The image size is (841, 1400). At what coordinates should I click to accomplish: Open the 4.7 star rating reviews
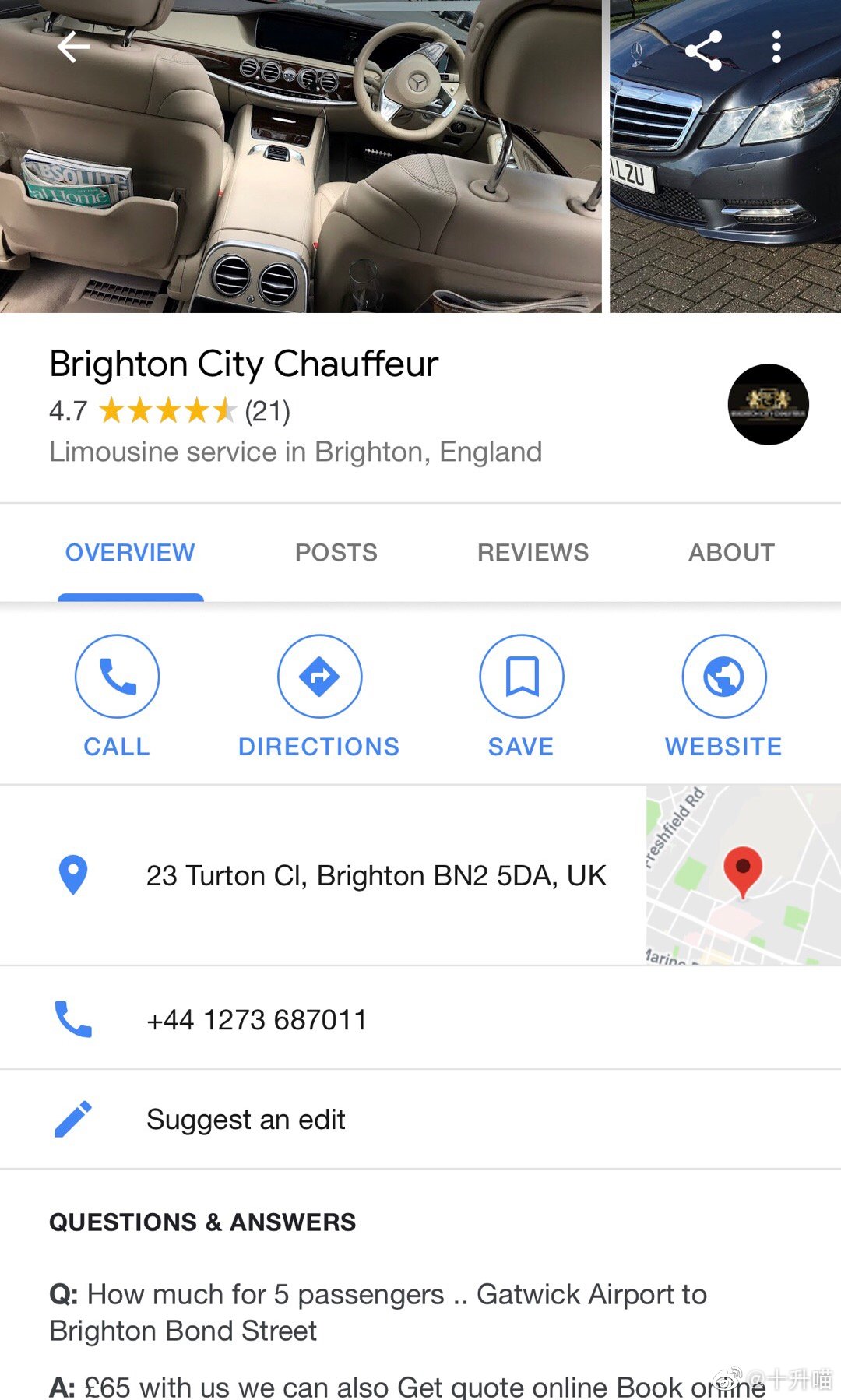[169, 410]
